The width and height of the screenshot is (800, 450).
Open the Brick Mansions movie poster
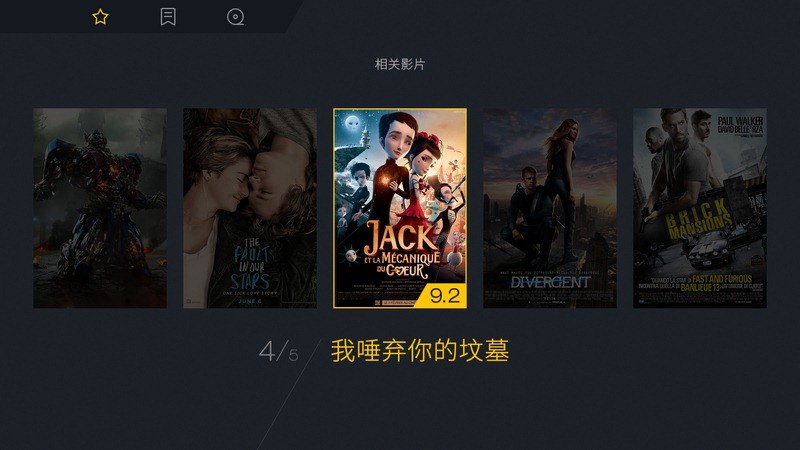point(699,208)
